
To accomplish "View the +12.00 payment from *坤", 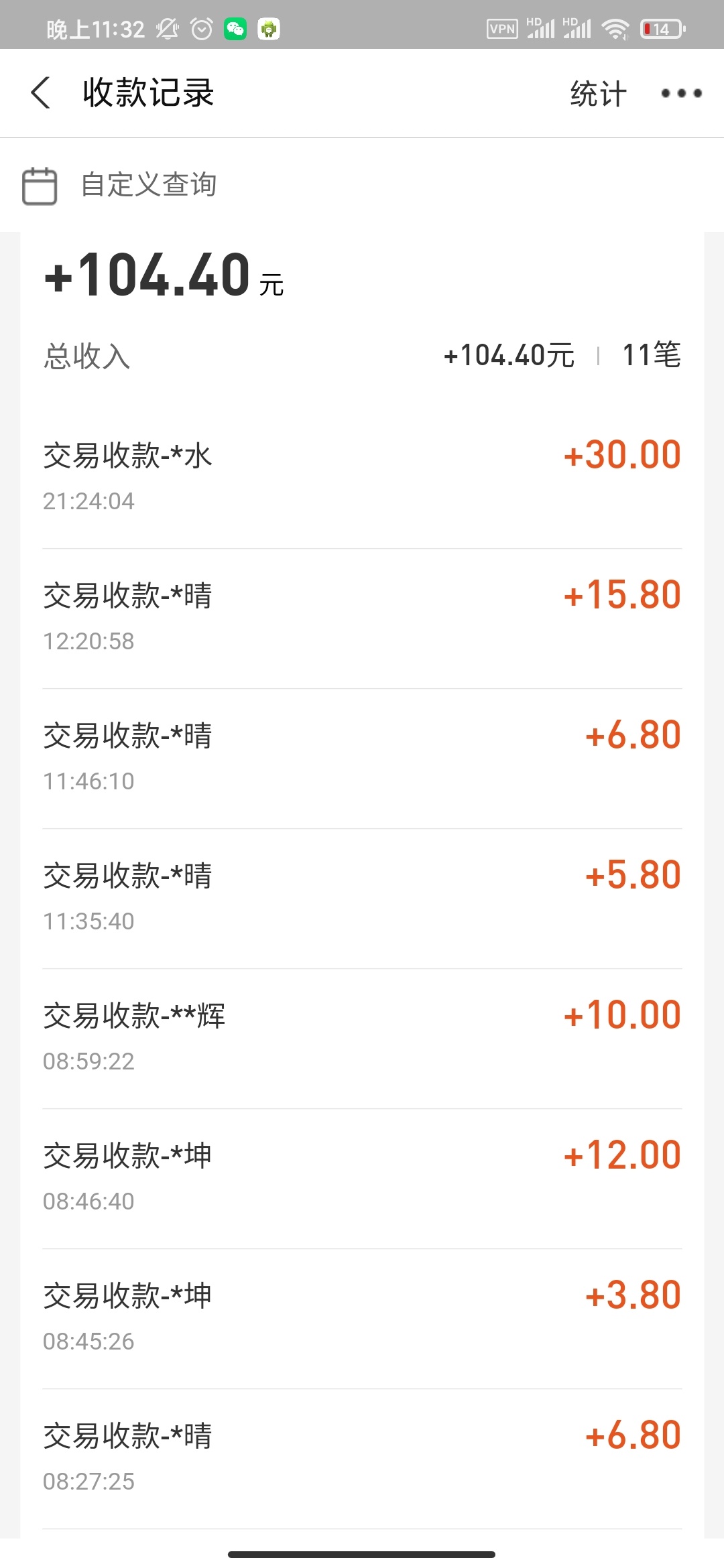I will click(362, 1177).
